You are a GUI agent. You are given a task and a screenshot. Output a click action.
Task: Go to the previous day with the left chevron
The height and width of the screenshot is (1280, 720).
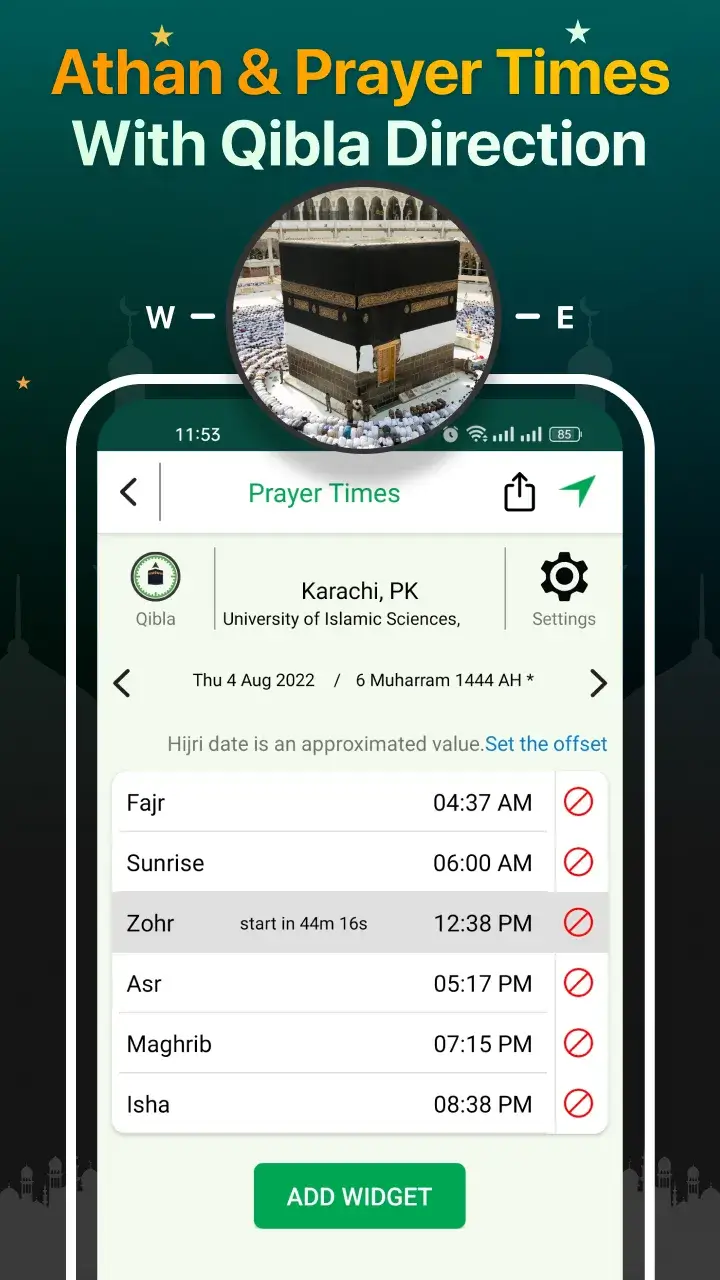click(121, 683)
